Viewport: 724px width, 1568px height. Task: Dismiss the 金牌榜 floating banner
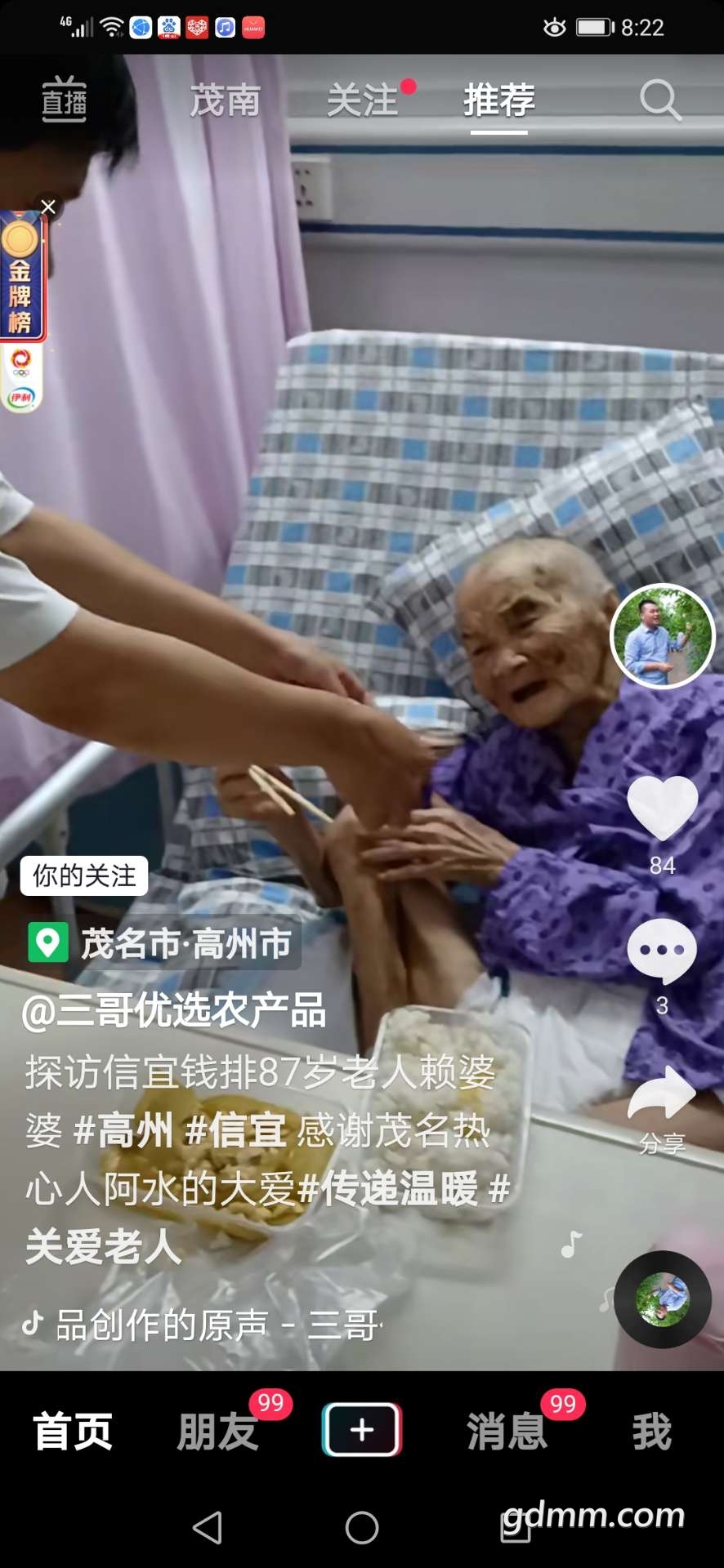48,207
